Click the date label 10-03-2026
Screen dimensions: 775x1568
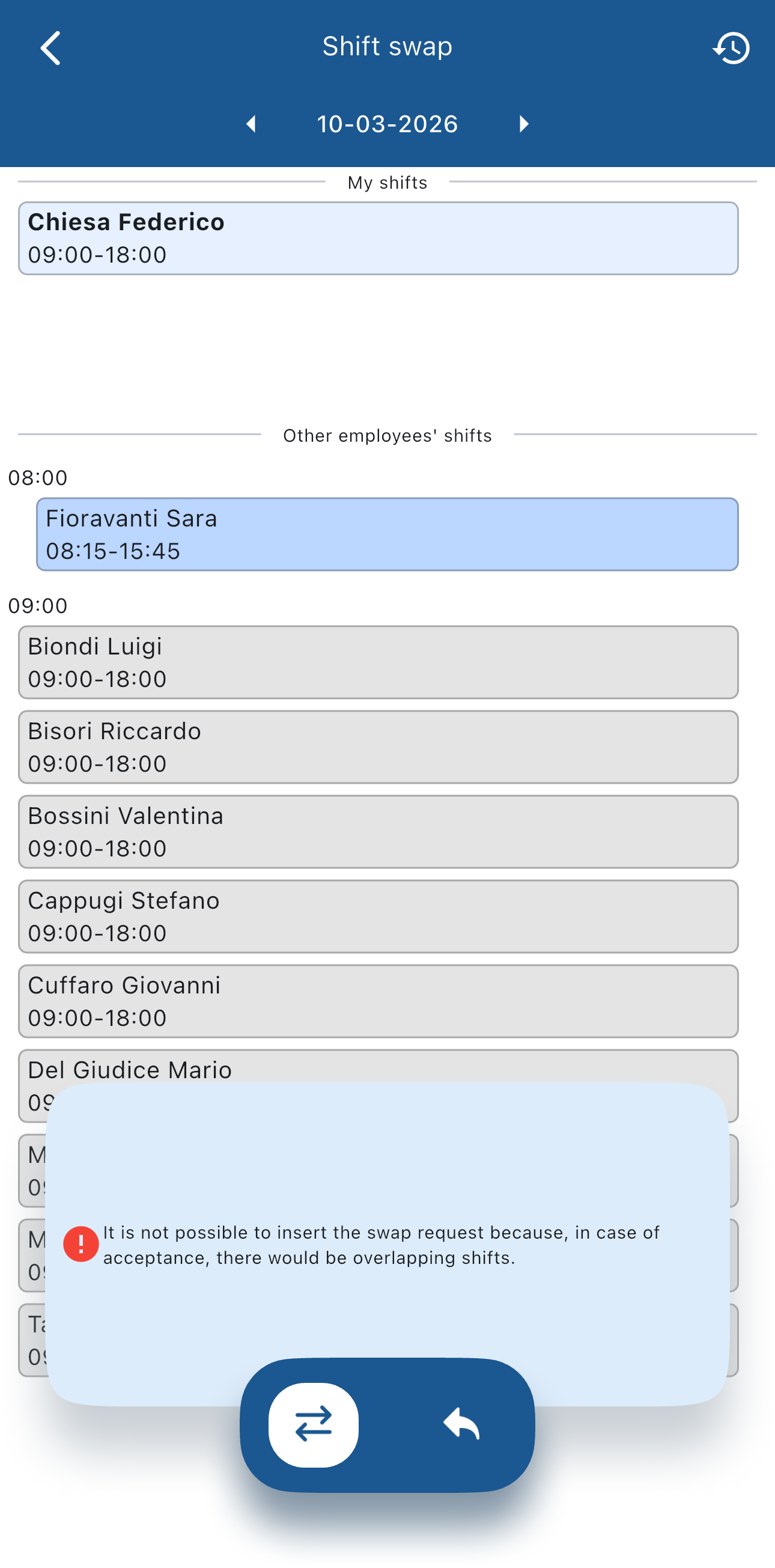[387, 124]
